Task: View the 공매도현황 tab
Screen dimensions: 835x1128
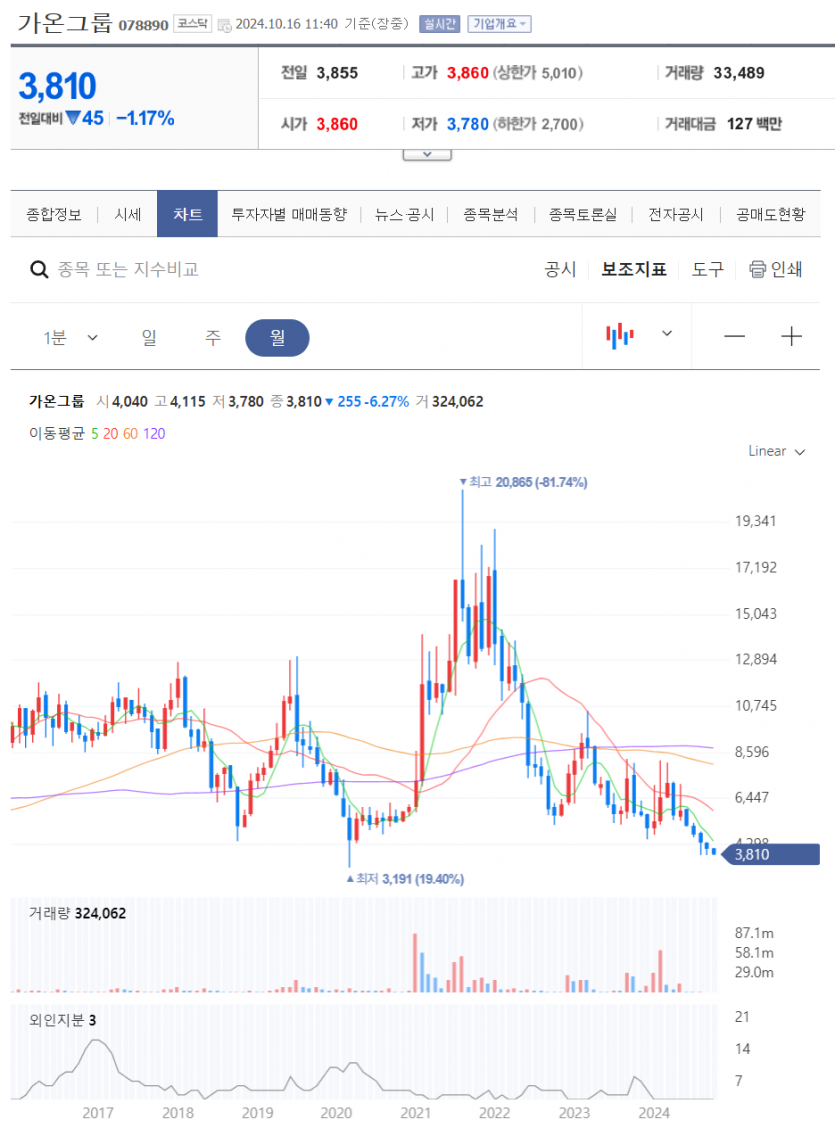Action: pos(770,214)
